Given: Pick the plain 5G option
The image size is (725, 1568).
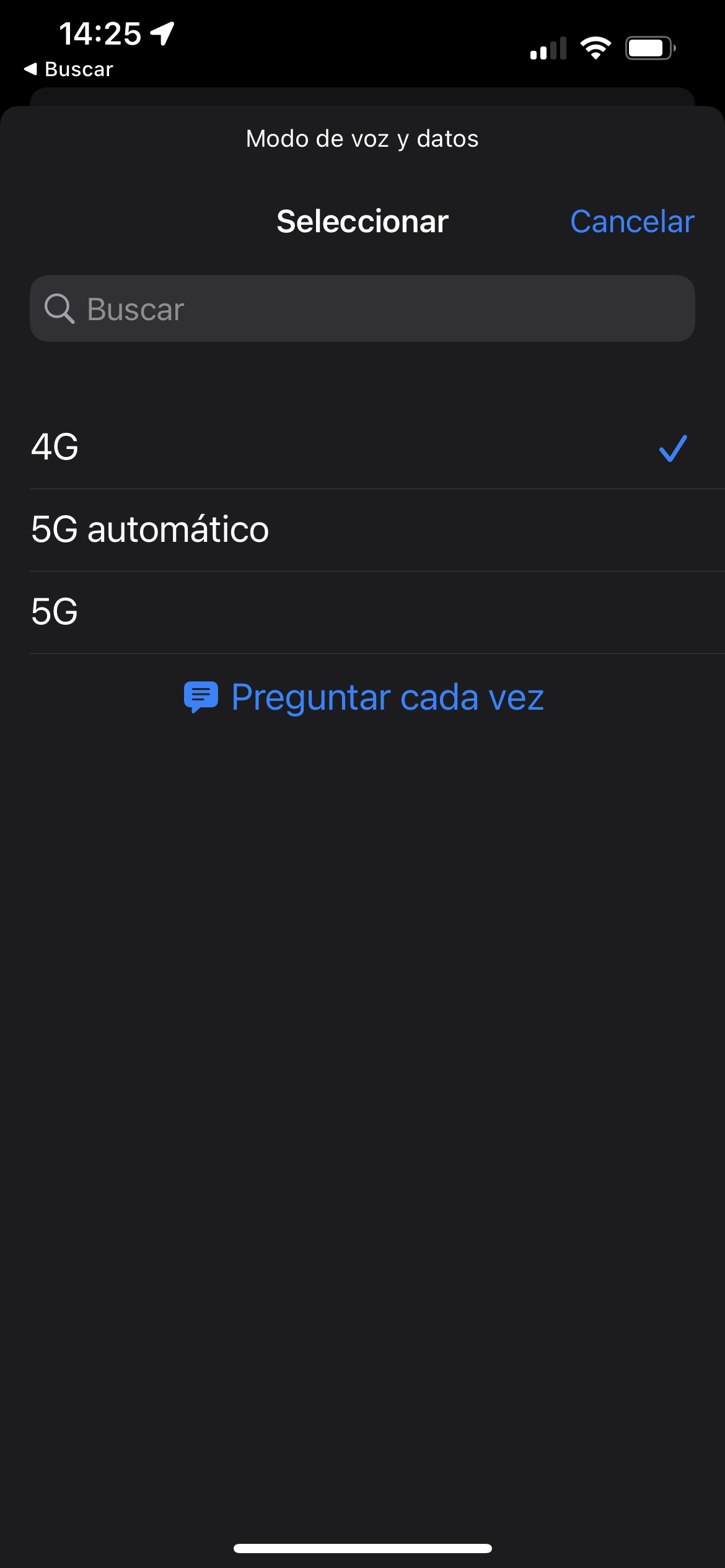Looking at the screenshot, I should pyautogui.click(x=362, y=612).
